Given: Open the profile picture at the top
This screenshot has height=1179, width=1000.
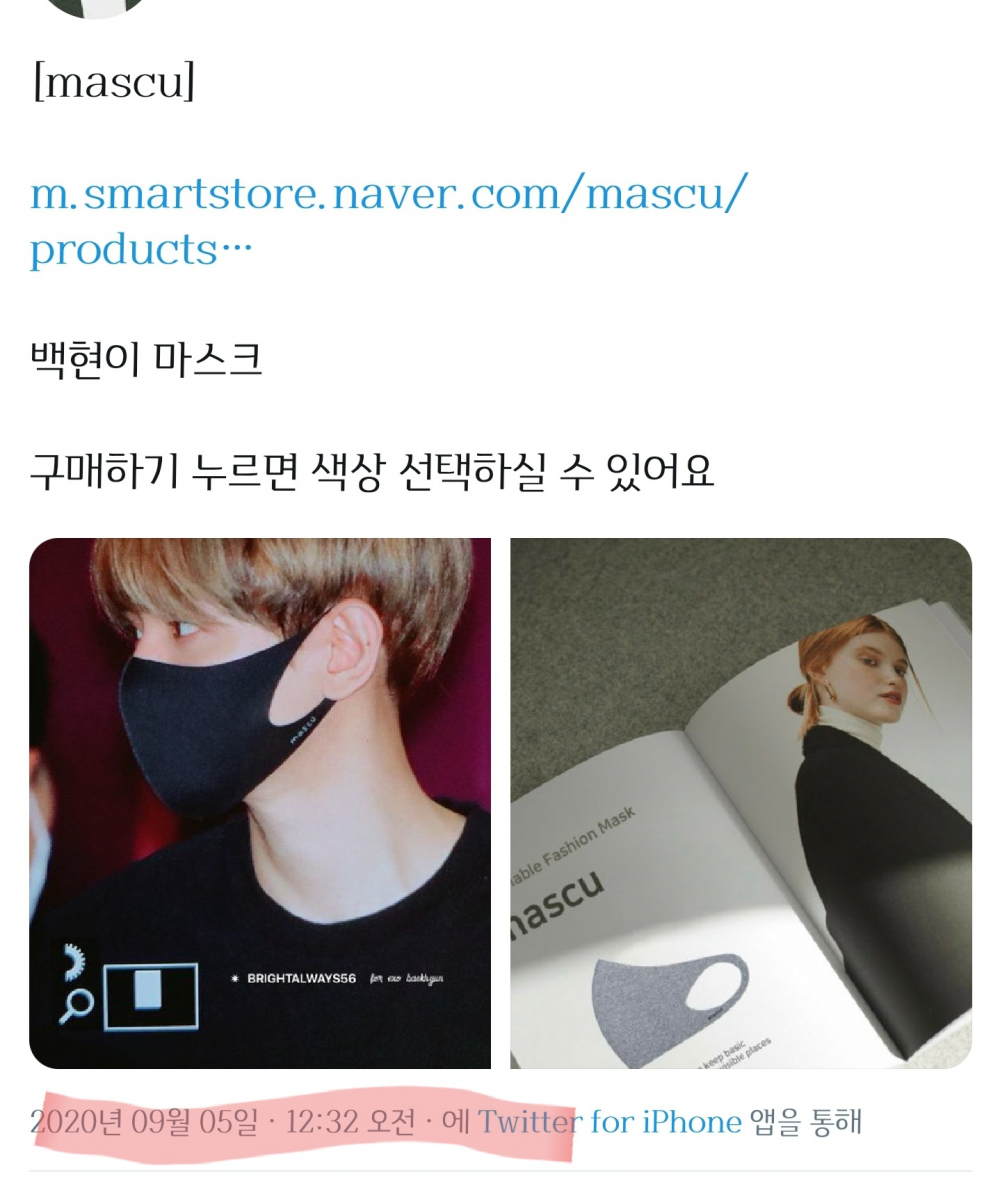Looking at the screenshot, I should [97, 6].
